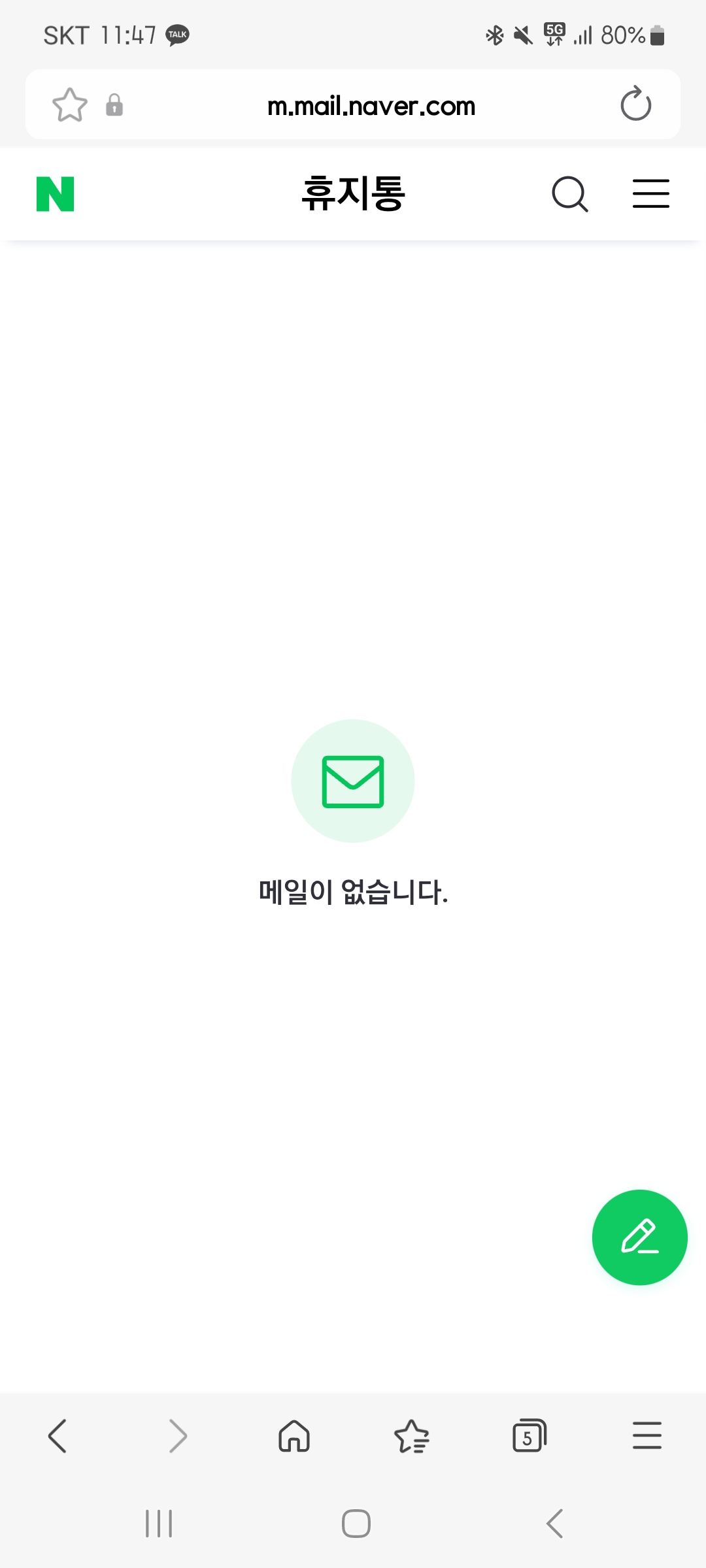The height and width of the screenshot is (1568, 706).
Task: Show recent apps from navigation bar
Action: pyautogui.click(x=159, y=1524)
